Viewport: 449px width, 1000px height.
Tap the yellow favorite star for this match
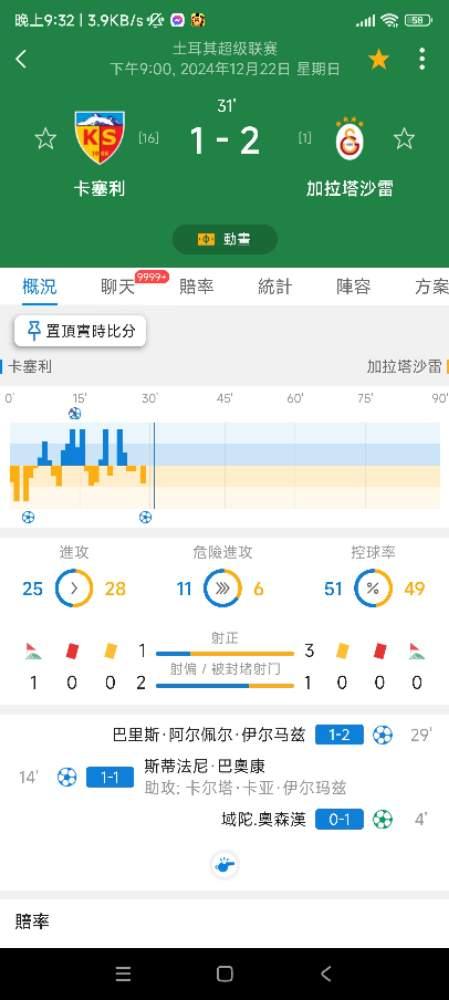point(378,59)
